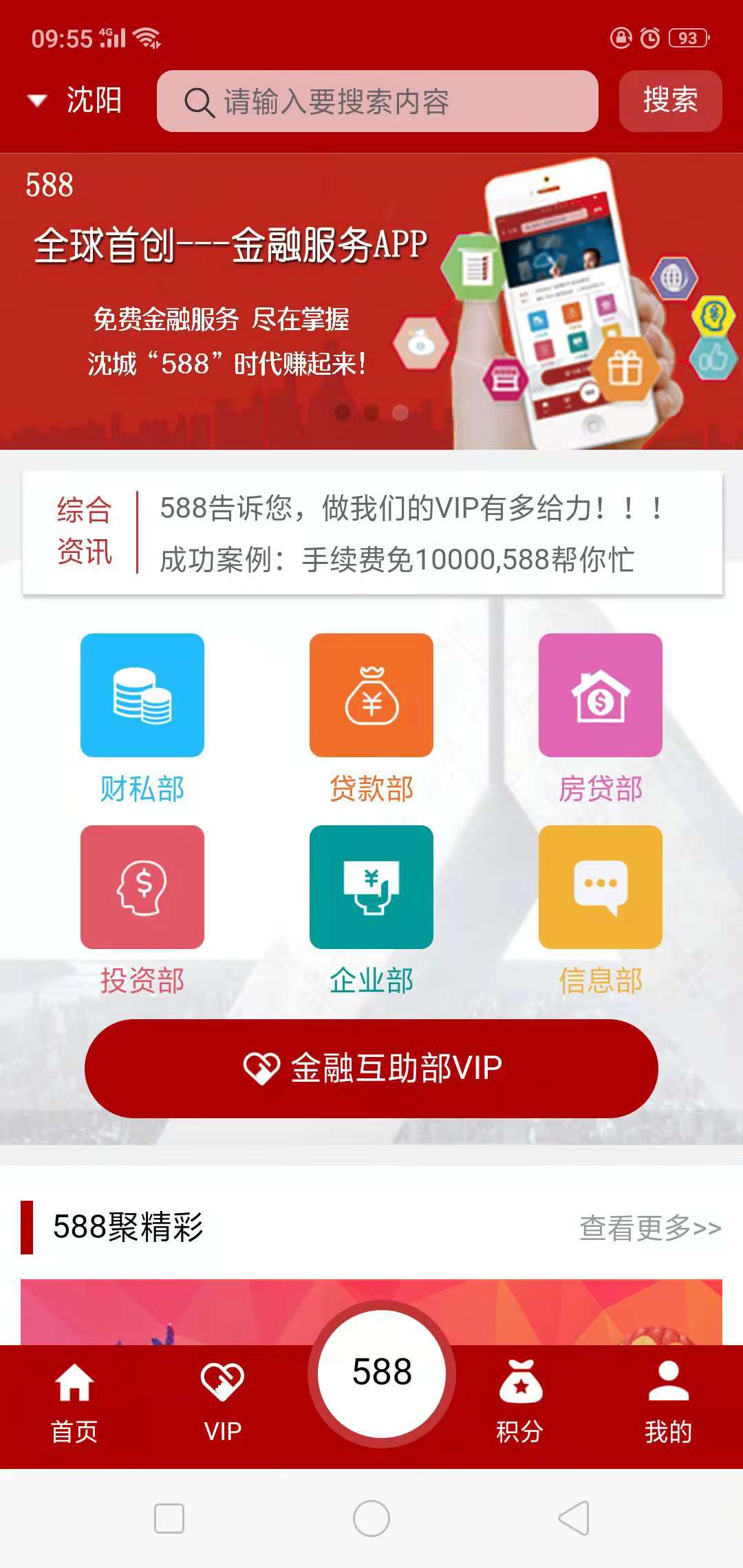743x1568 pixels.
Task: Open the 588告诉您 VIP news item
Action: (411, 509)
